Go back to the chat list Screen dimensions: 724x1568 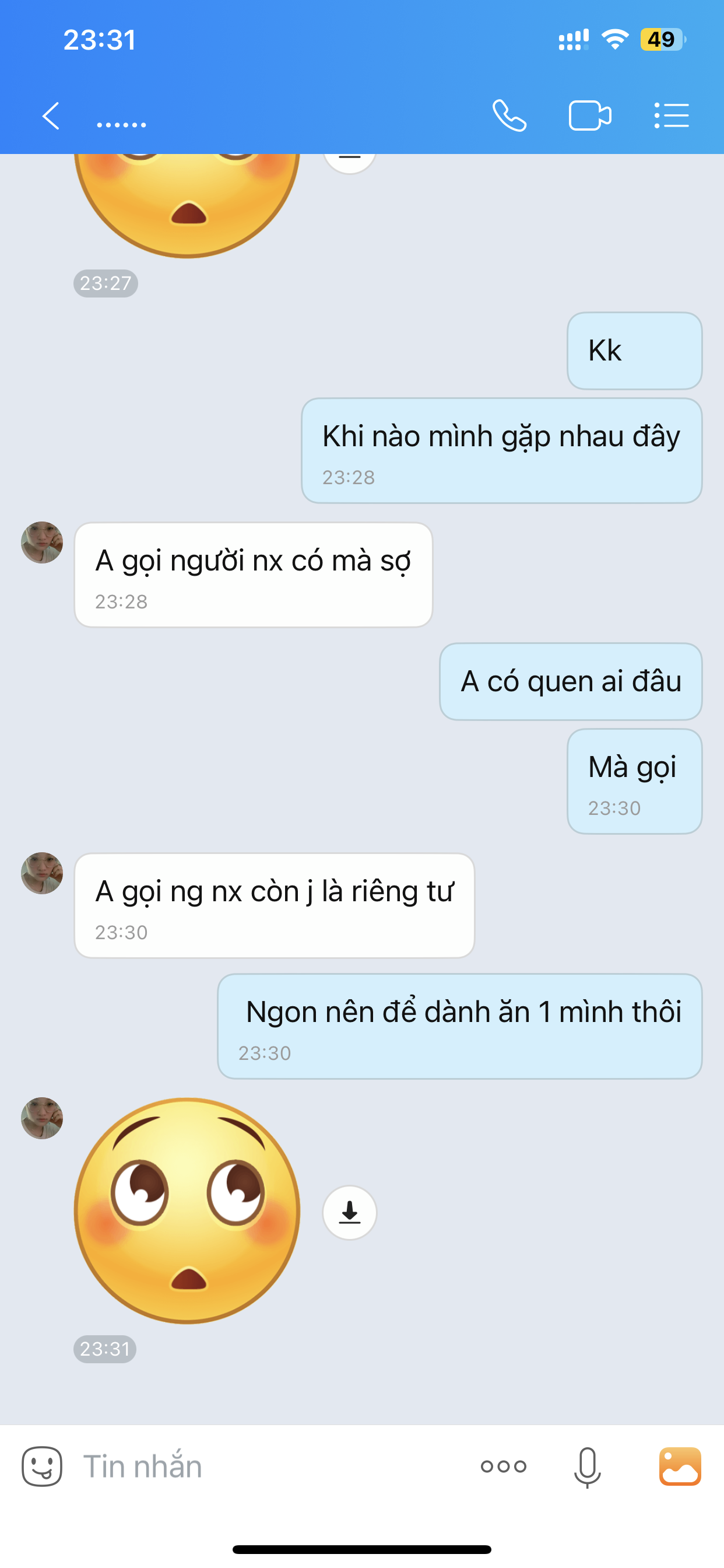coord(51,116)
